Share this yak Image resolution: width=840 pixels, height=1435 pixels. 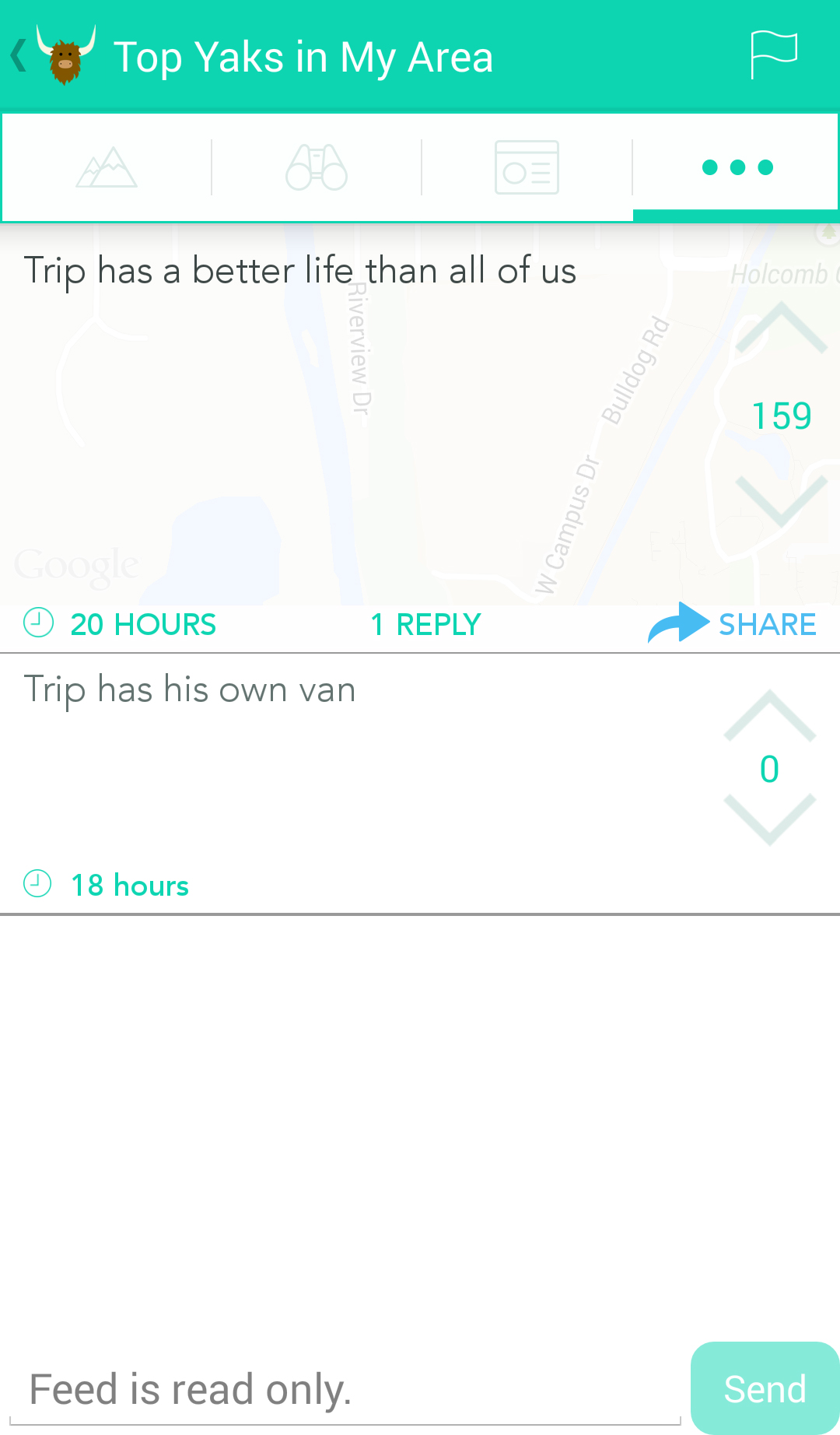point(733,624)
